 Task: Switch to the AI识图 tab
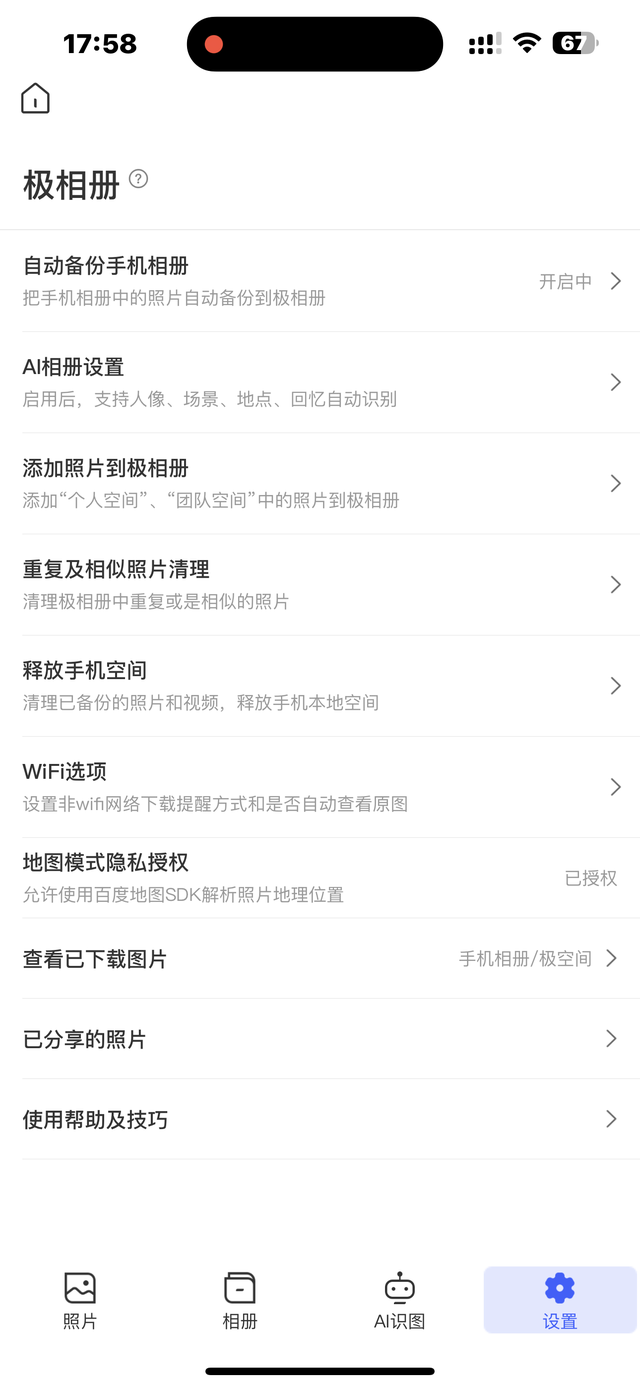coord(400,1300)
